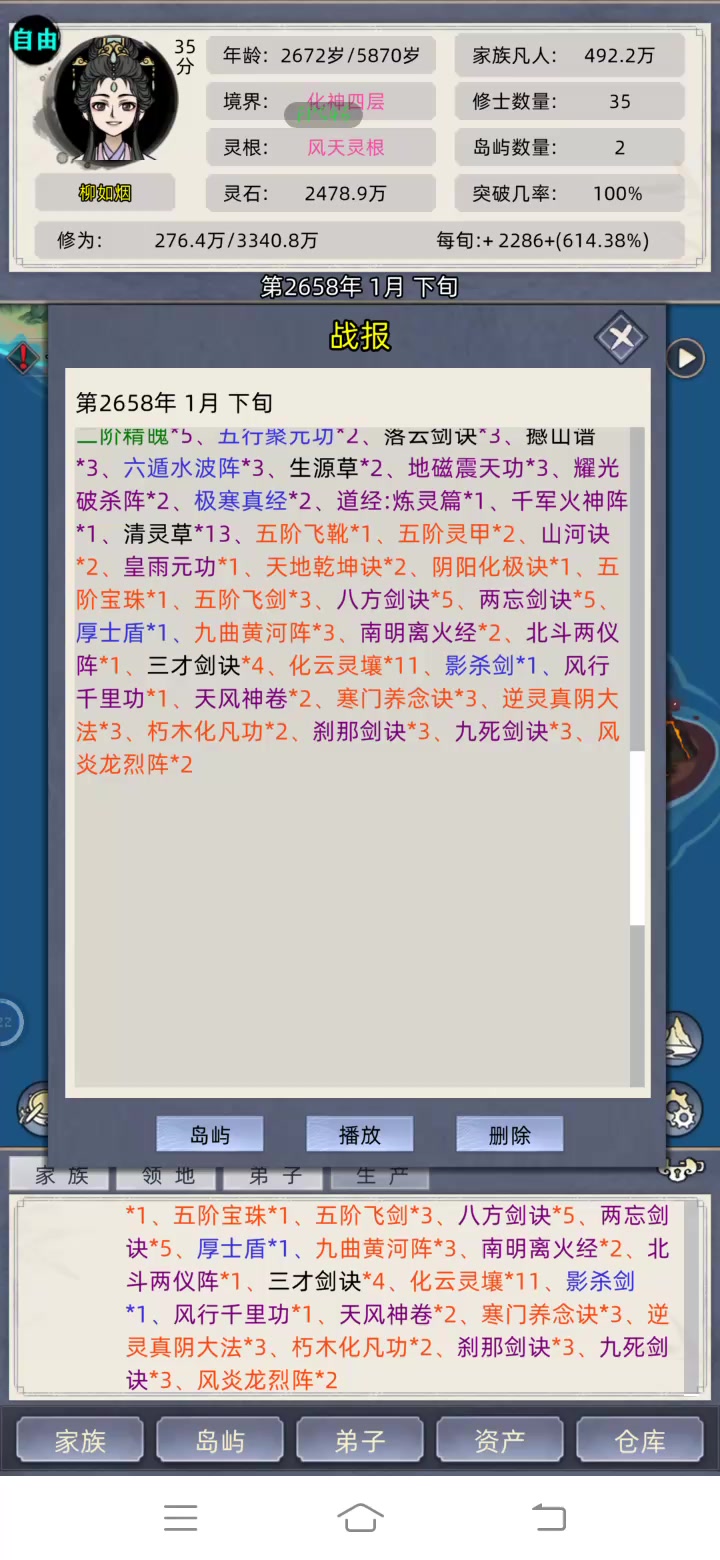Delete this battle report with 删除
720x1560 pixels.
510,1135
